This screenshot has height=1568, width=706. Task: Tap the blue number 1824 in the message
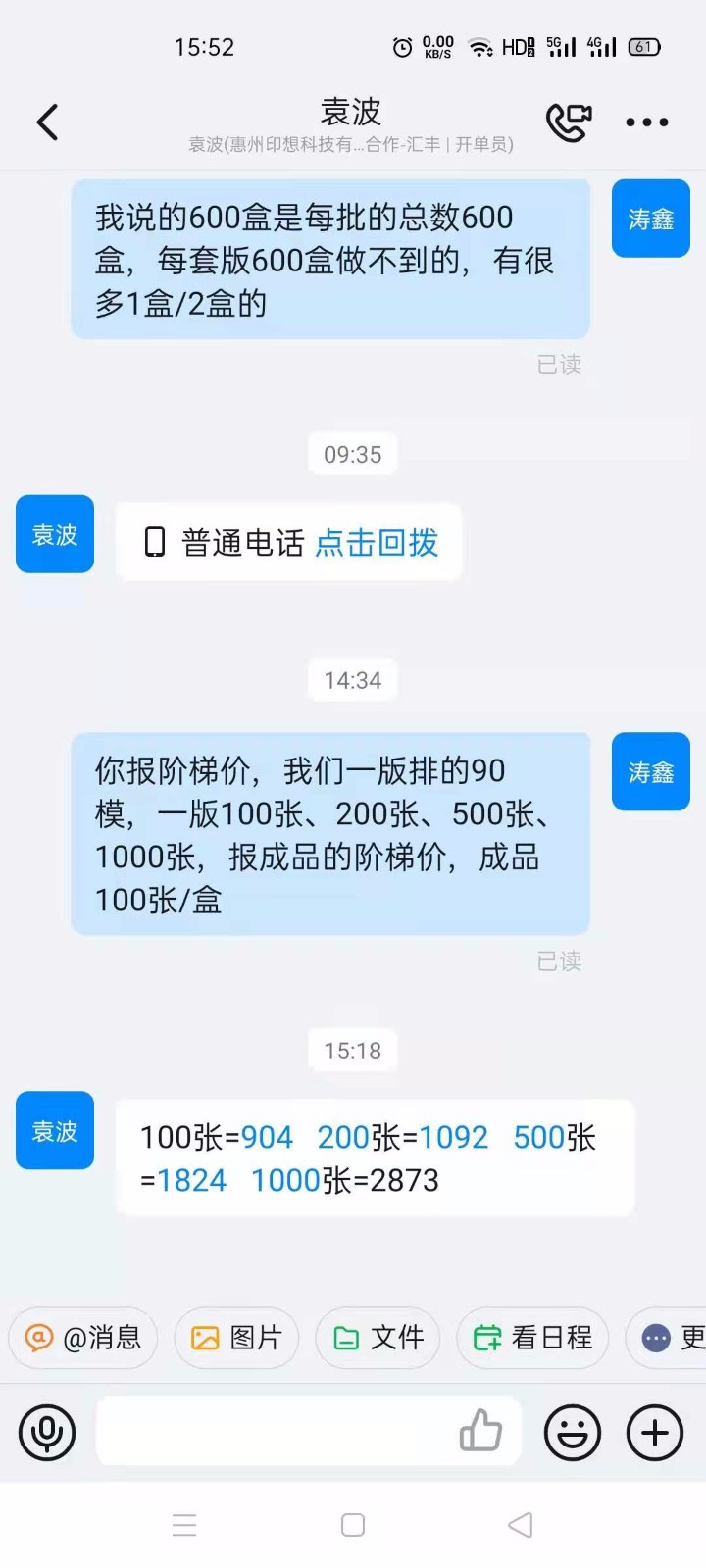tap(191, 1180)
